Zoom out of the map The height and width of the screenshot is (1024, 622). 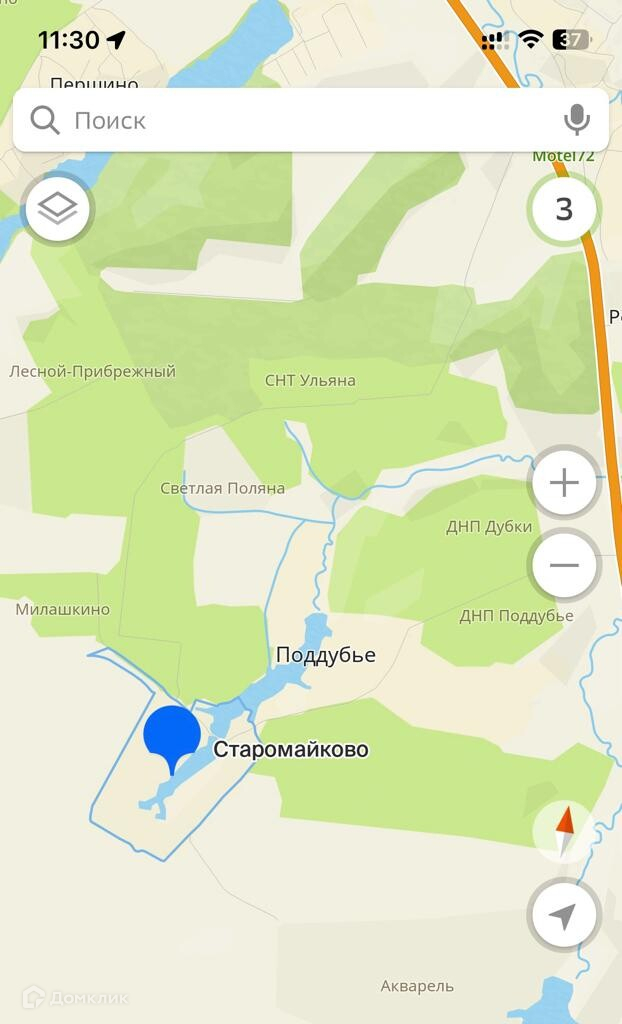[x=564, y=565]
